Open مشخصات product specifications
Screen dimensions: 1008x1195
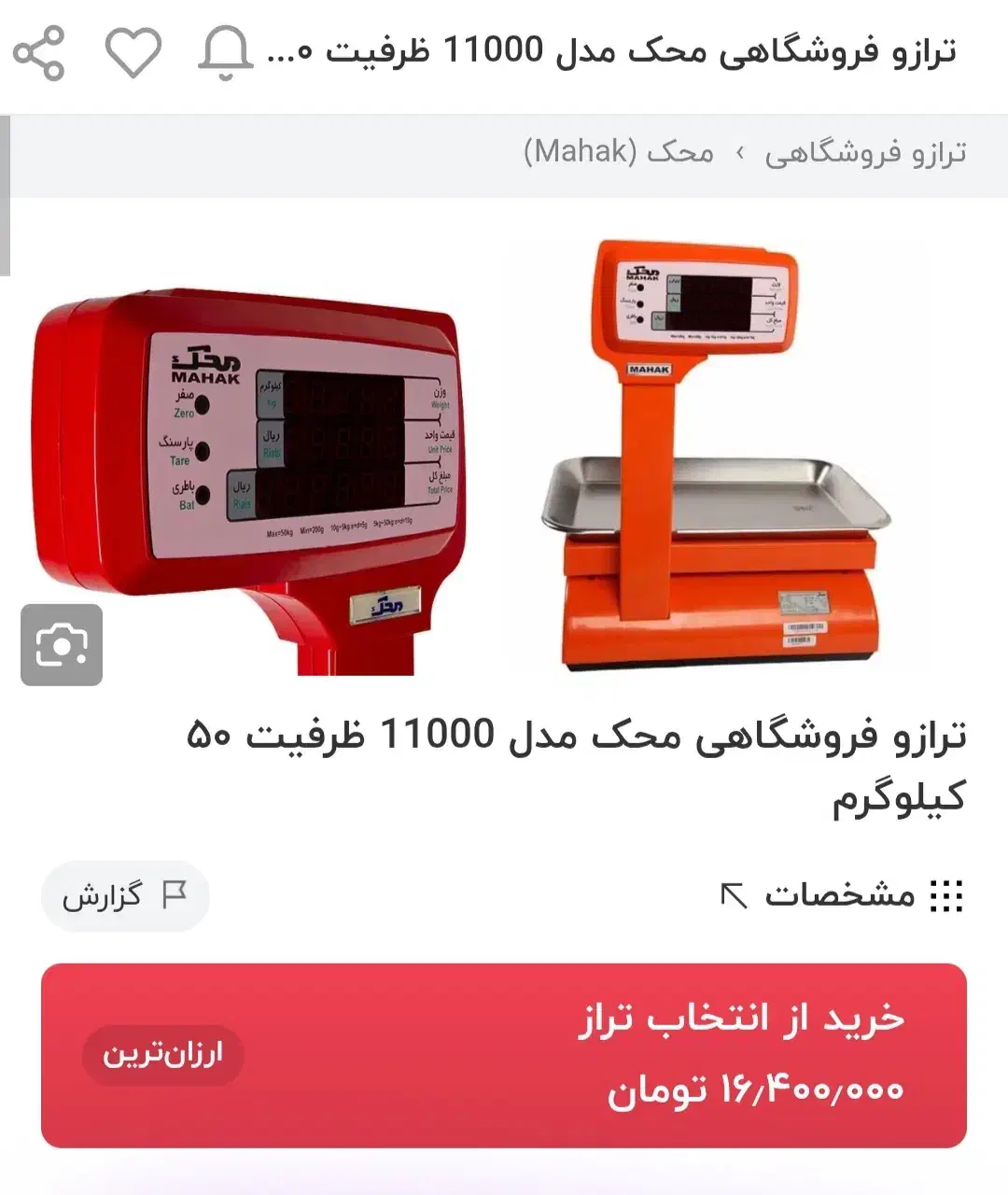(842, 895)
